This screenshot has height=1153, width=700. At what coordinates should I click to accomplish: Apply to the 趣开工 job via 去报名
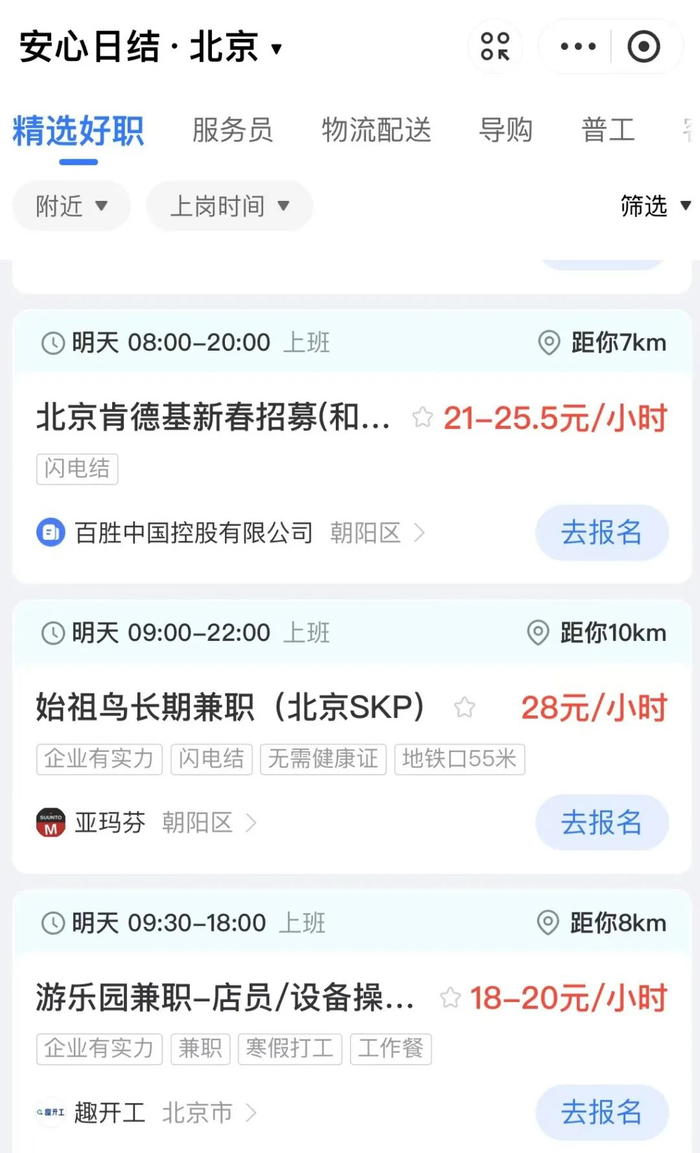coord(601,1112)
